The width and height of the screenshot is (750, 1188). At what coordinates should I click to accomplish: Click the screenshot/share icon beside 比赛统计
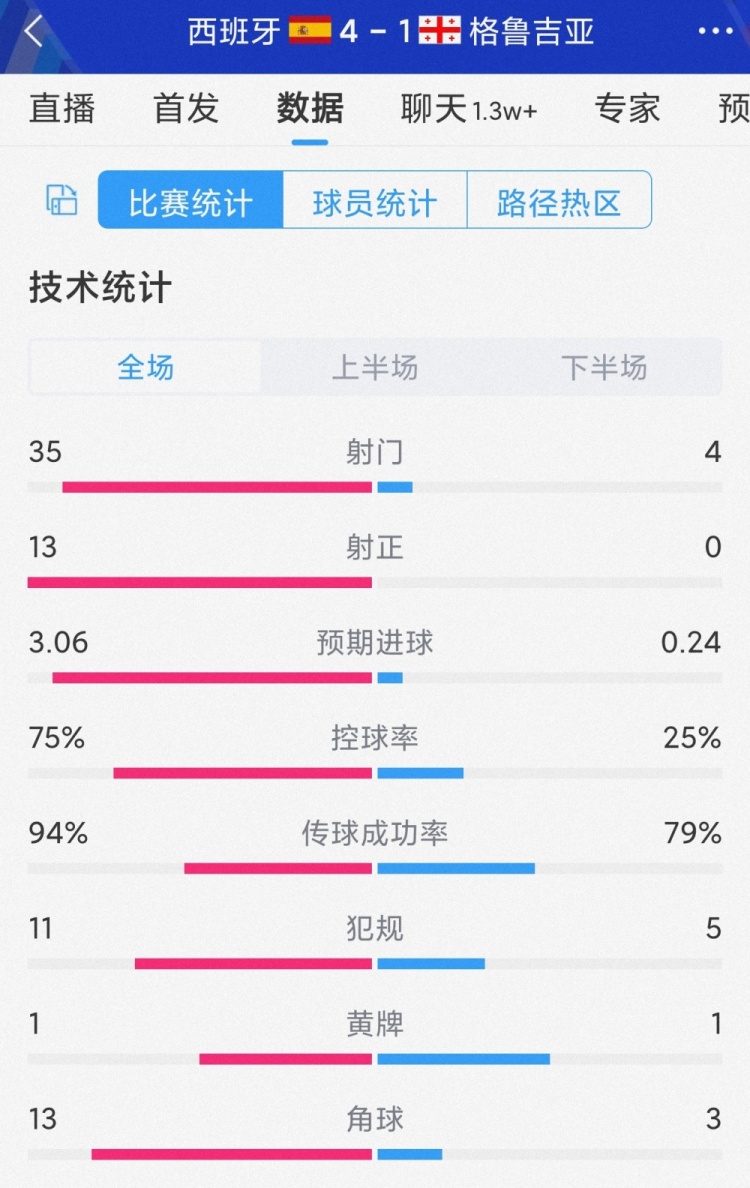coord(60,199)
